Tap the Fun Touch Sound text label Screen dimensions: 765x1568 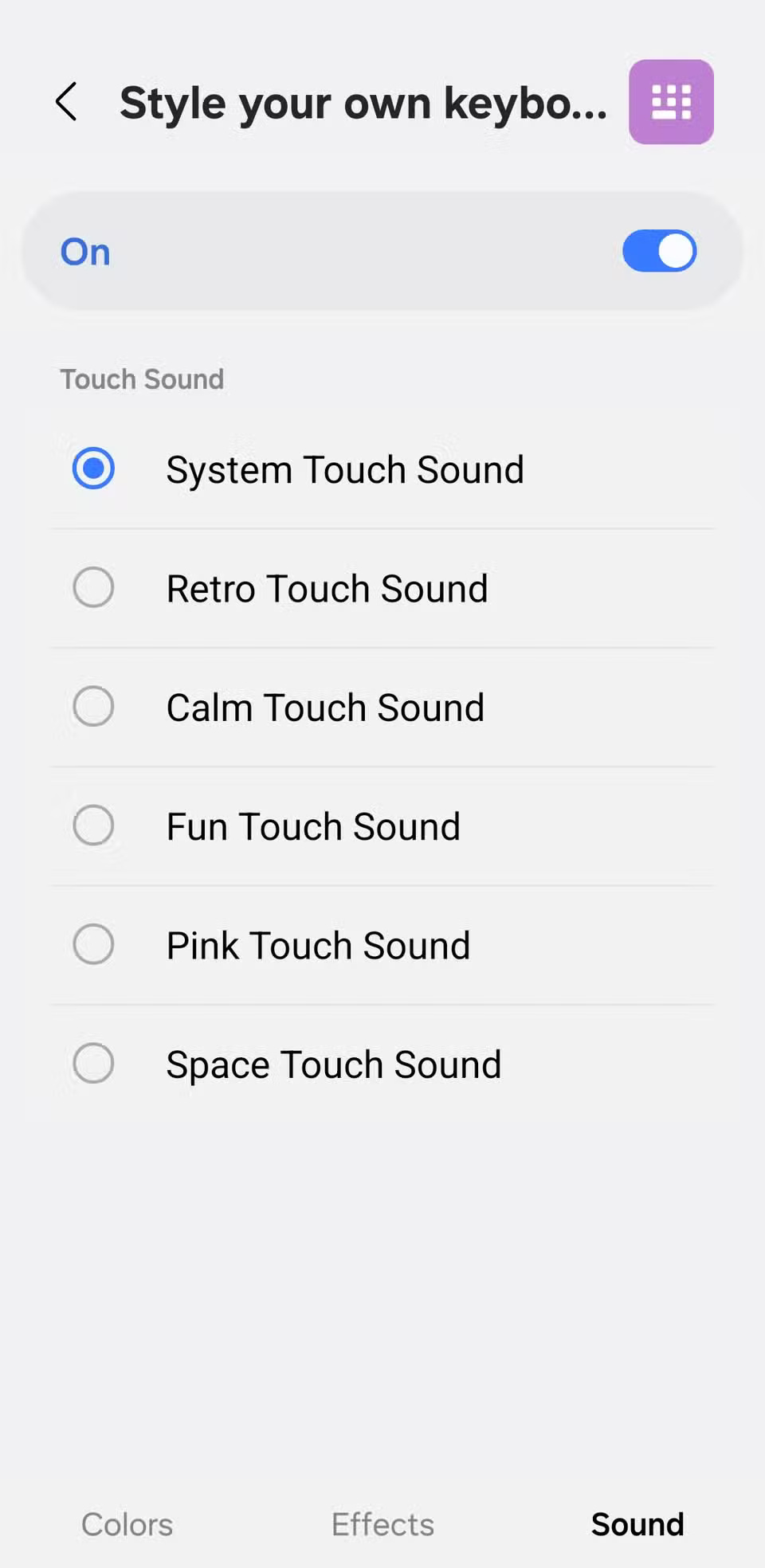tap(312, 826)
